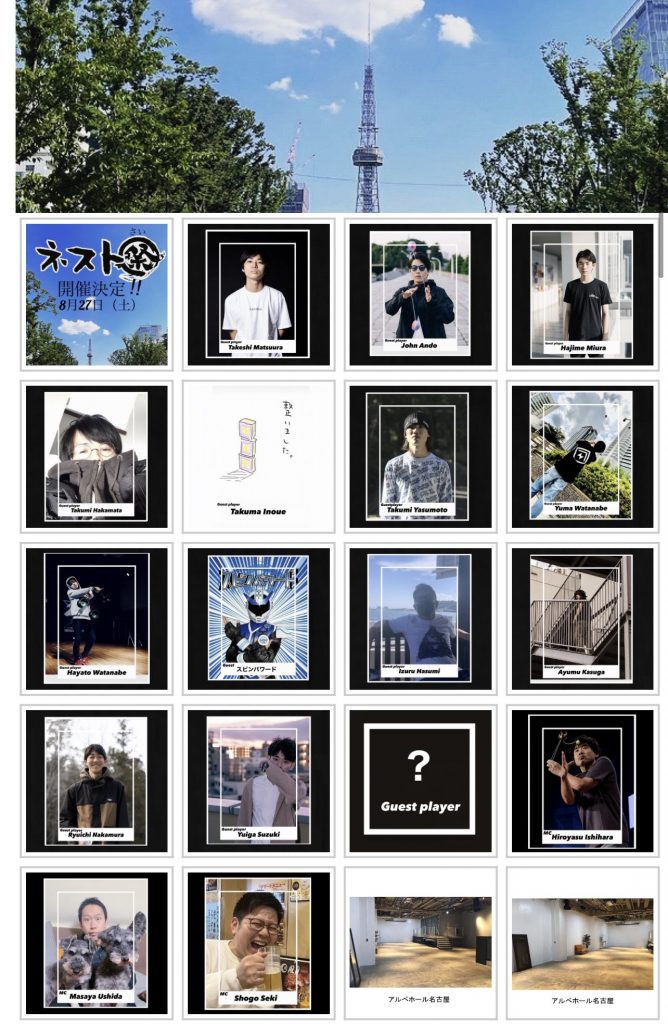View Izuru Hasumi's photo
Image resolution: width=668 pixels, height=1024 pixels.
pos(420,618)
